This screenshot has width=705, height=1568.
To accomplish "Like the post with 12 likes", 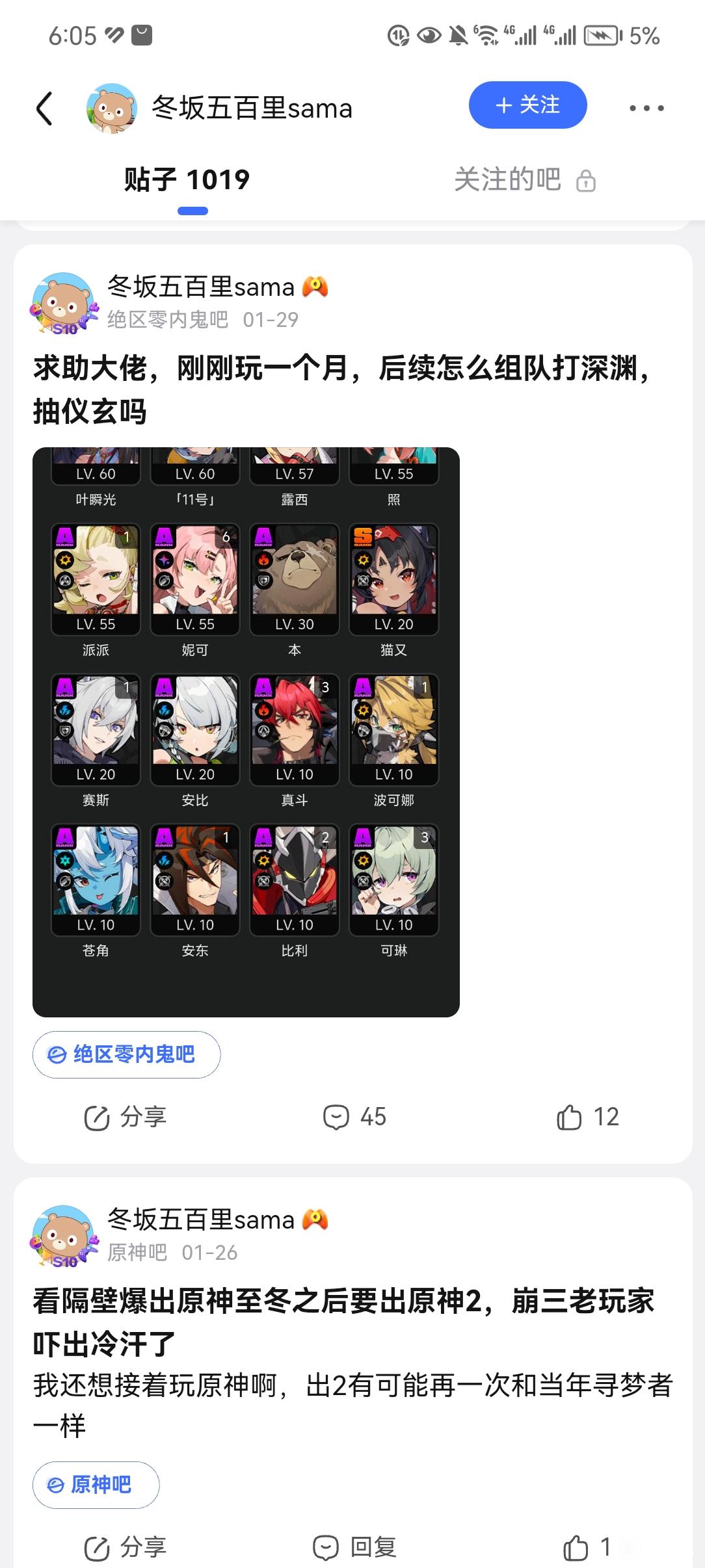I will (588, 1117).
